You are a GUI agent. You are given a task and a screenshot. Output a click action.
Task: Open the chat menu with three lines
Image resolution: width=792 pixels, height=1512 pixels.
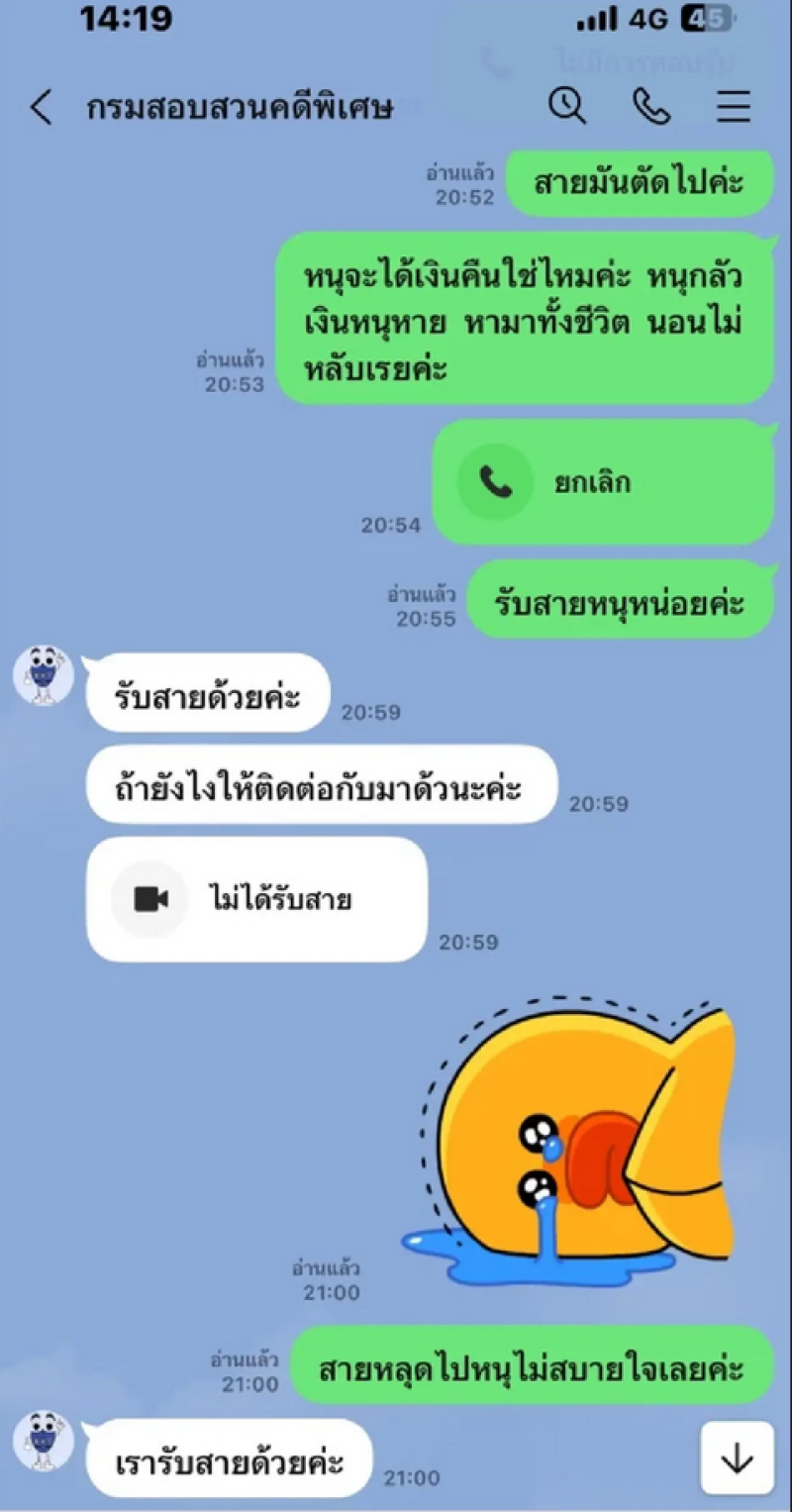tap(734, 107)
